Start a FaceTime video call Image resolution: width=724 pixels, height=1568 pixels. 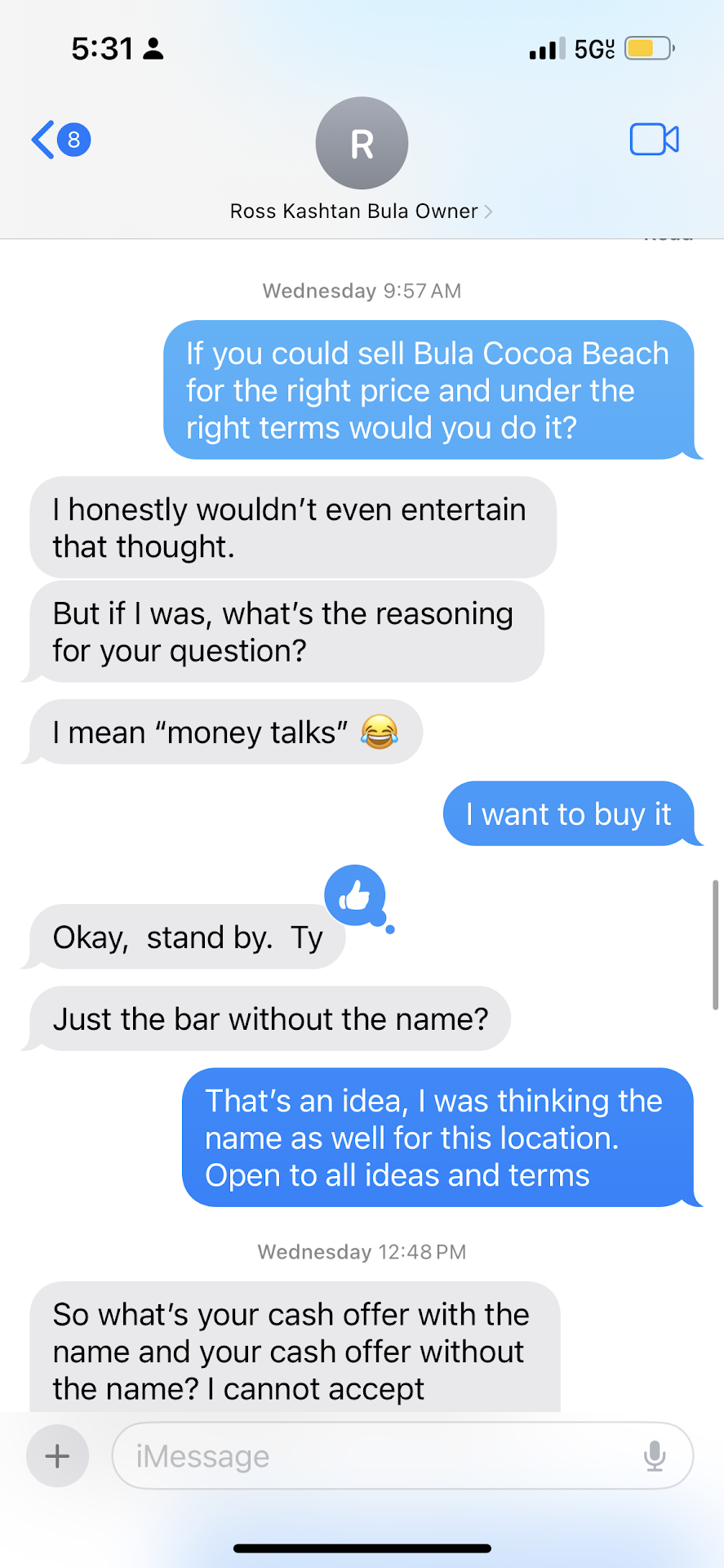coord(654,140)
